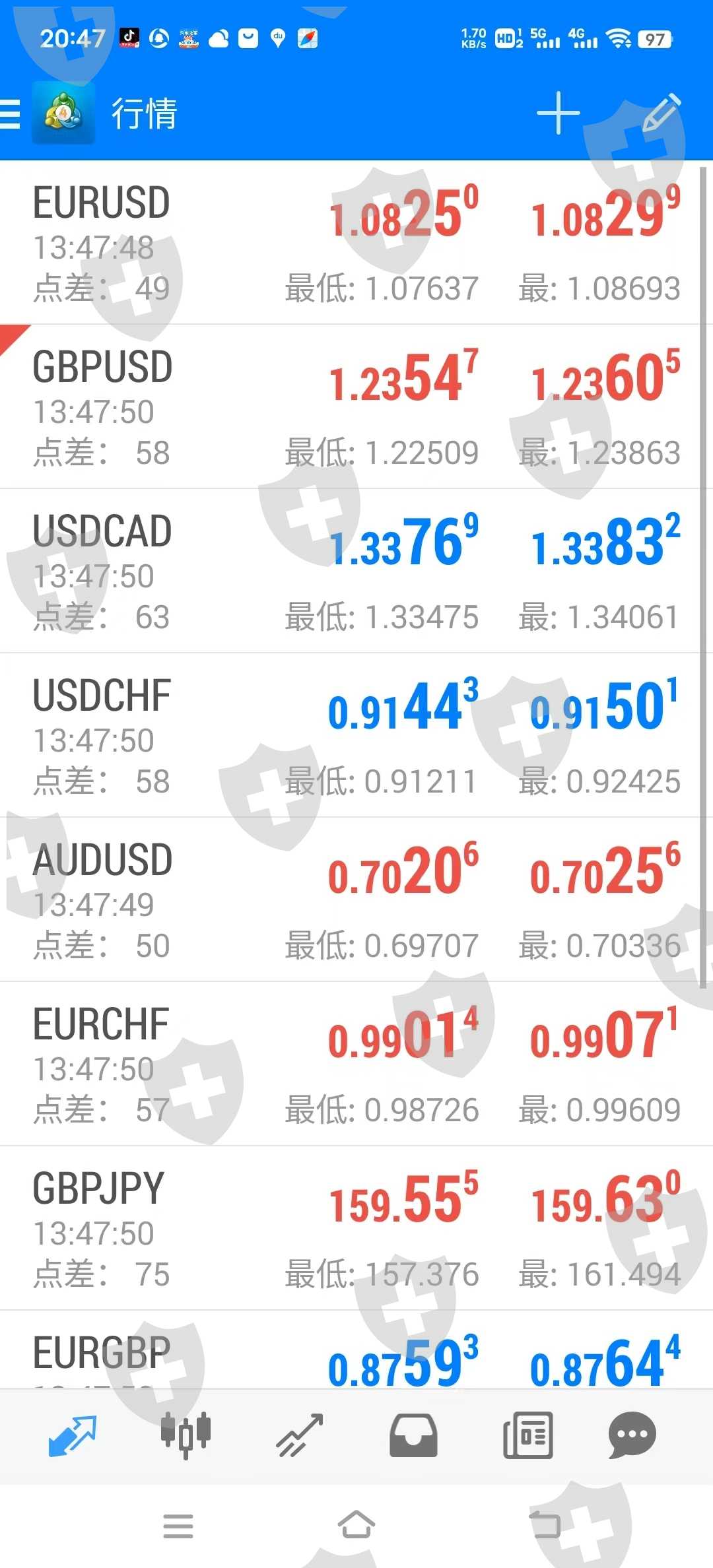Viewport: 713px width, 1568px height.
Task: Switch to the Quotes tab
Action: point(73,1435)
